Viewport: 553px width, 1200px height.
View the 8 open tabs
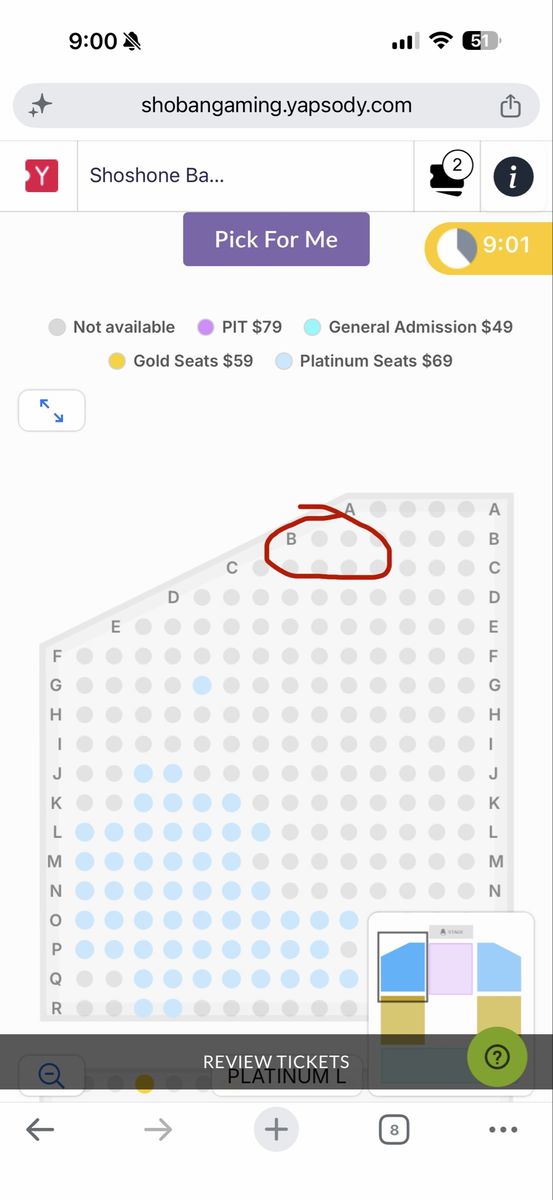(x=394, y=1130)
